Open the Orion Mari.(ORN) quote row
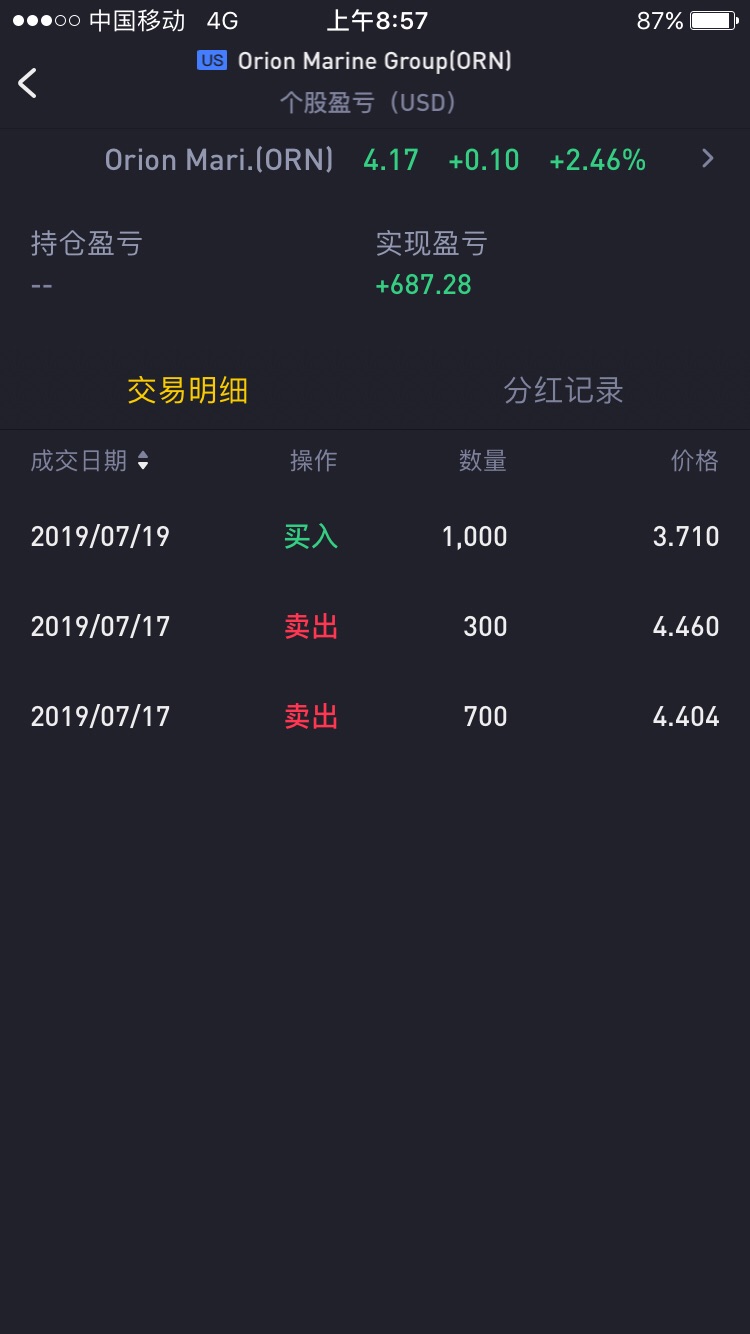The image size is (750, 1334). click(375, 160)
